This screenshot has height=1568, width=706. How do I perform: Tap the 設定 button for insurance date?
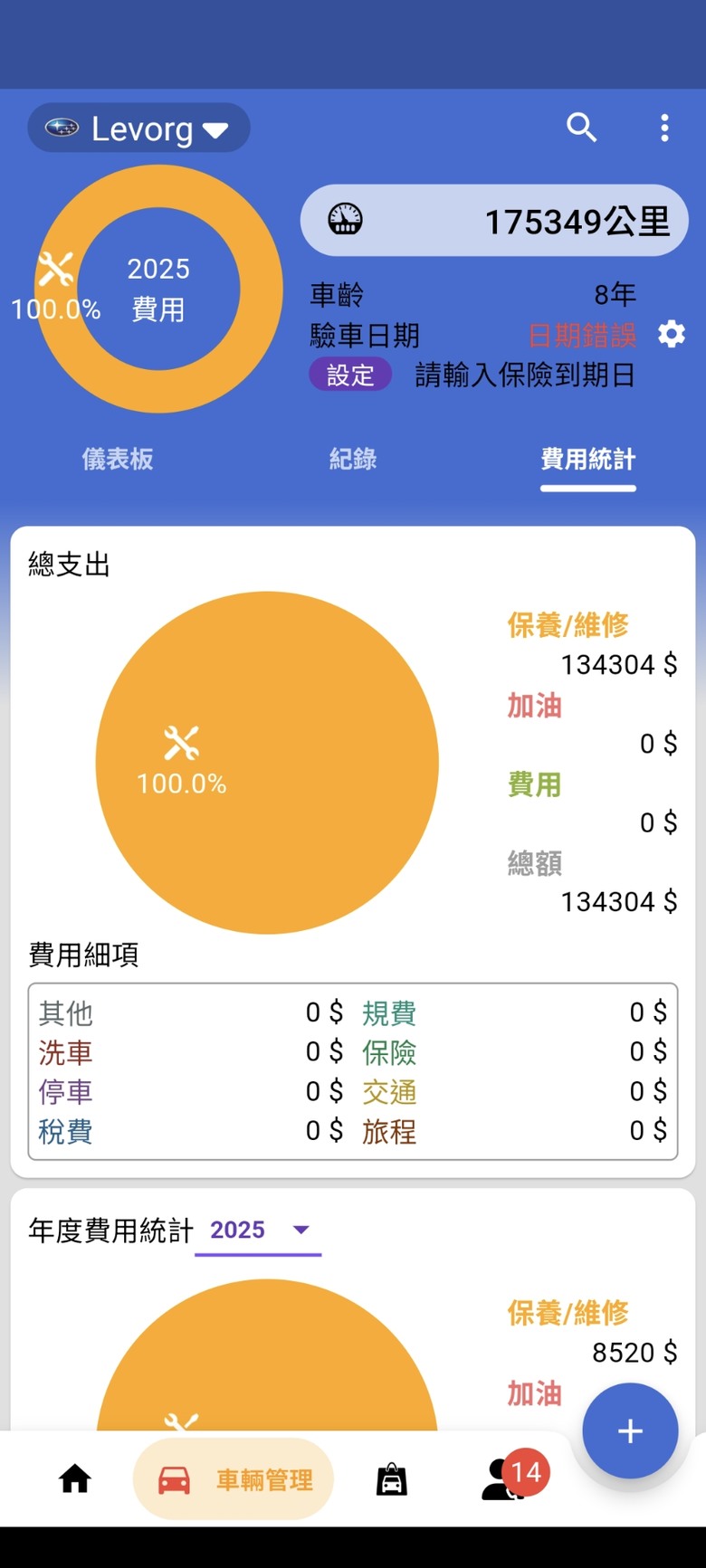coord(350,375)
